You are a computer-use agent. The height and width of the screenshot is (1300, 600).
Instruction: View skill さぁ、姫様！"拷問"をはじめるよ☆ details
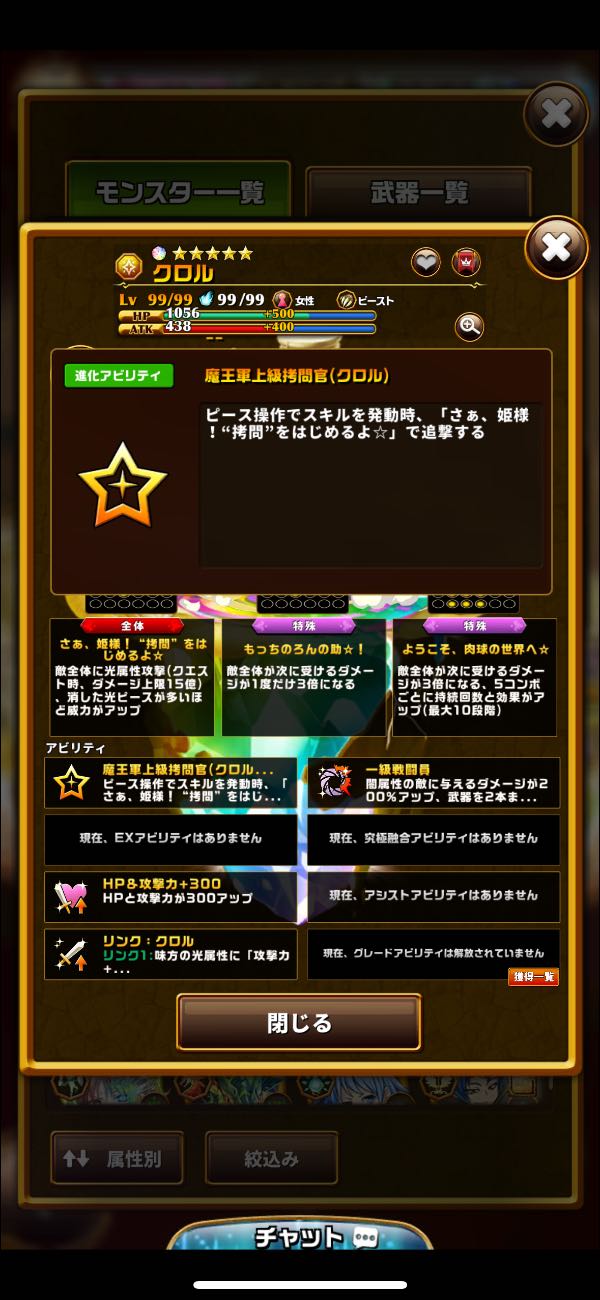(132, 678)
